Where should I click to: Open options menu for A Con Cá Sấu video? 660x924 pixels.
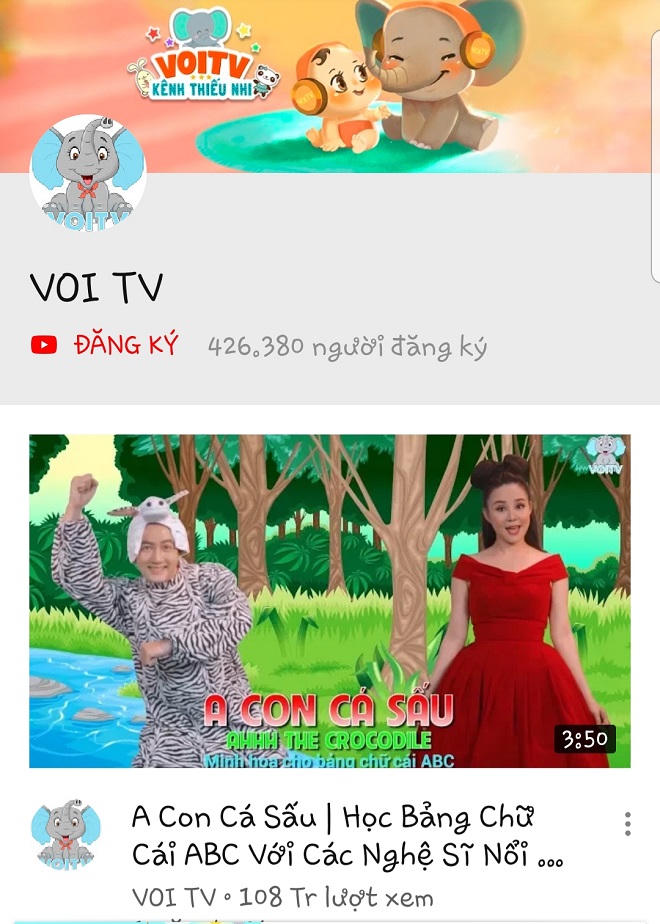coord(627,824)
